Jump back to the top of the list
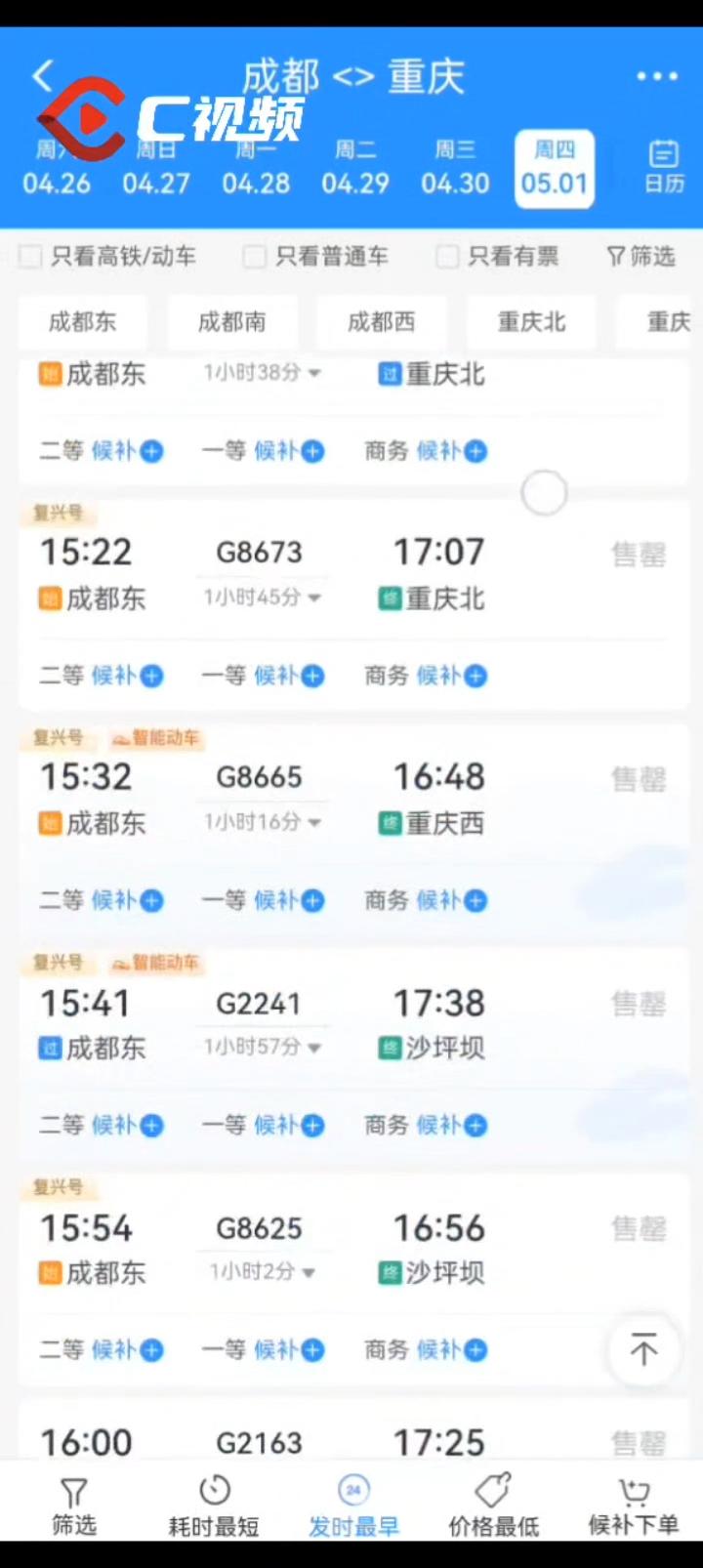The height and width of the screenshot is (1568, 703). pos(643,1350)
